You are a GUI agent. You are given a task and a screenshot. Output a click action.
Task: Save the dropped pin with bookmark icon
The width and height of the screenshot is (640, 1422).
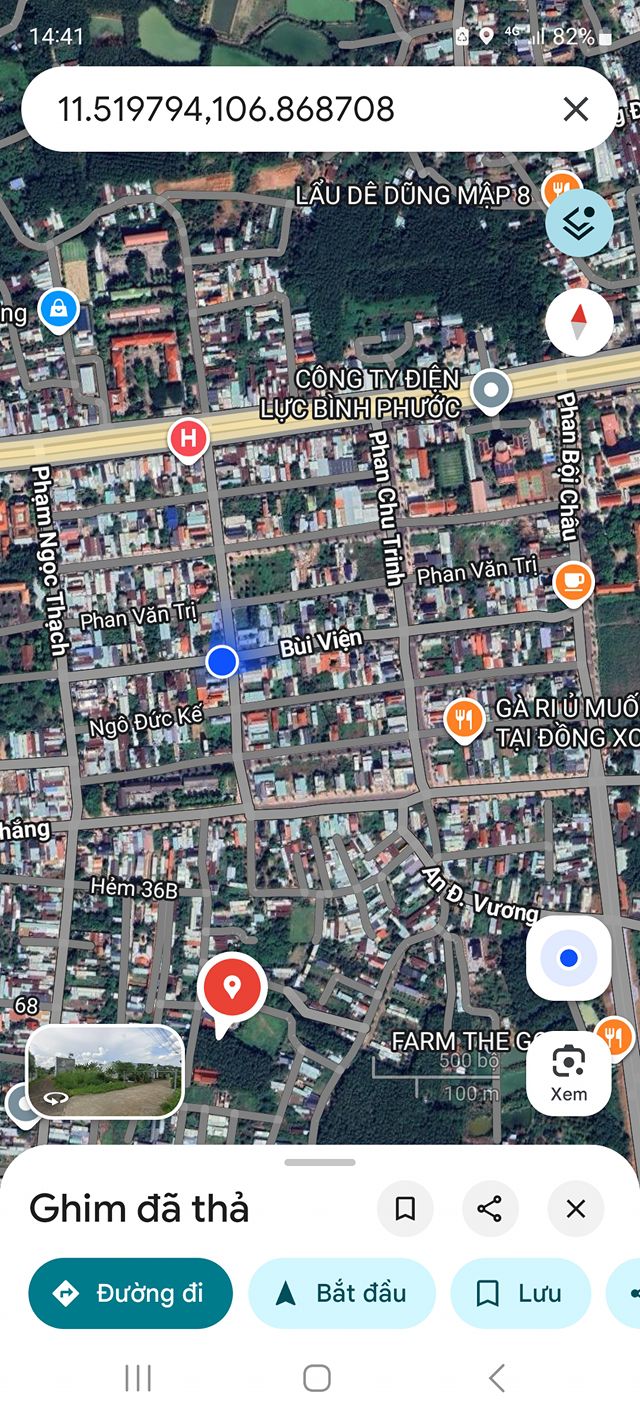click(405, 1209)
